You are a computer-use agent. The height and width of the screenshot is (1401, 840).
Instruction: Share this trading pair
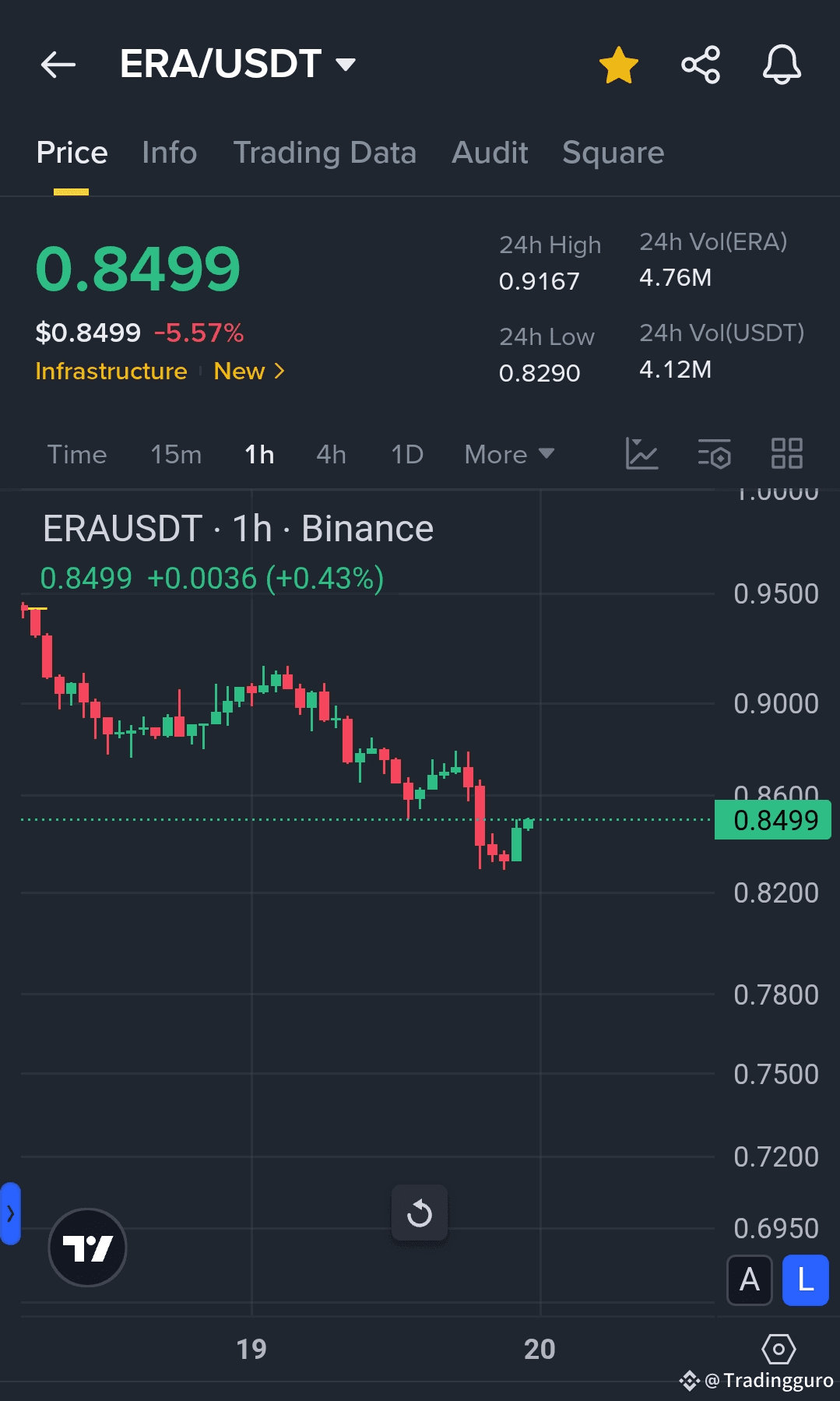coord(701,65)
